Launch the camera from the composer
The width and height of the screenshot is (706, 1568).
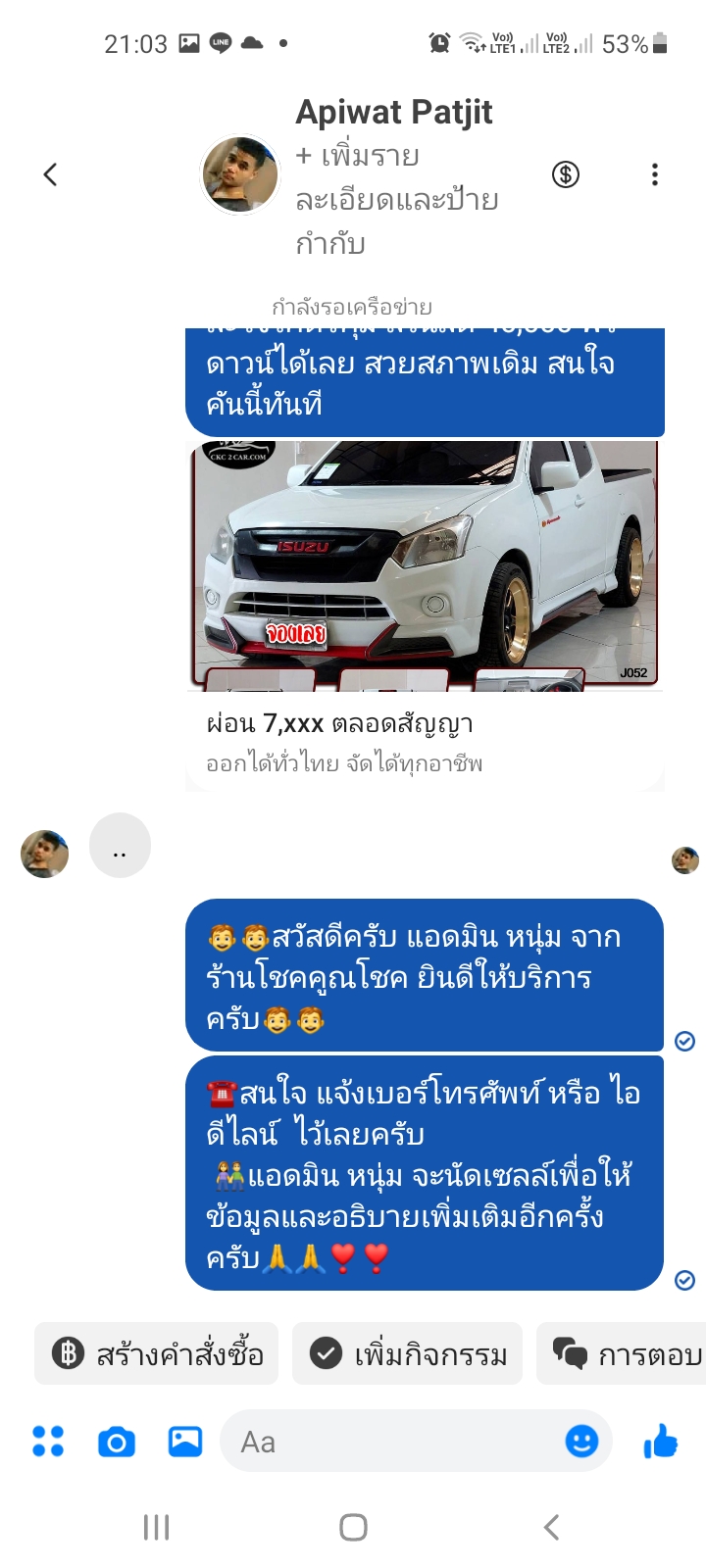[x=116, y=1442]
